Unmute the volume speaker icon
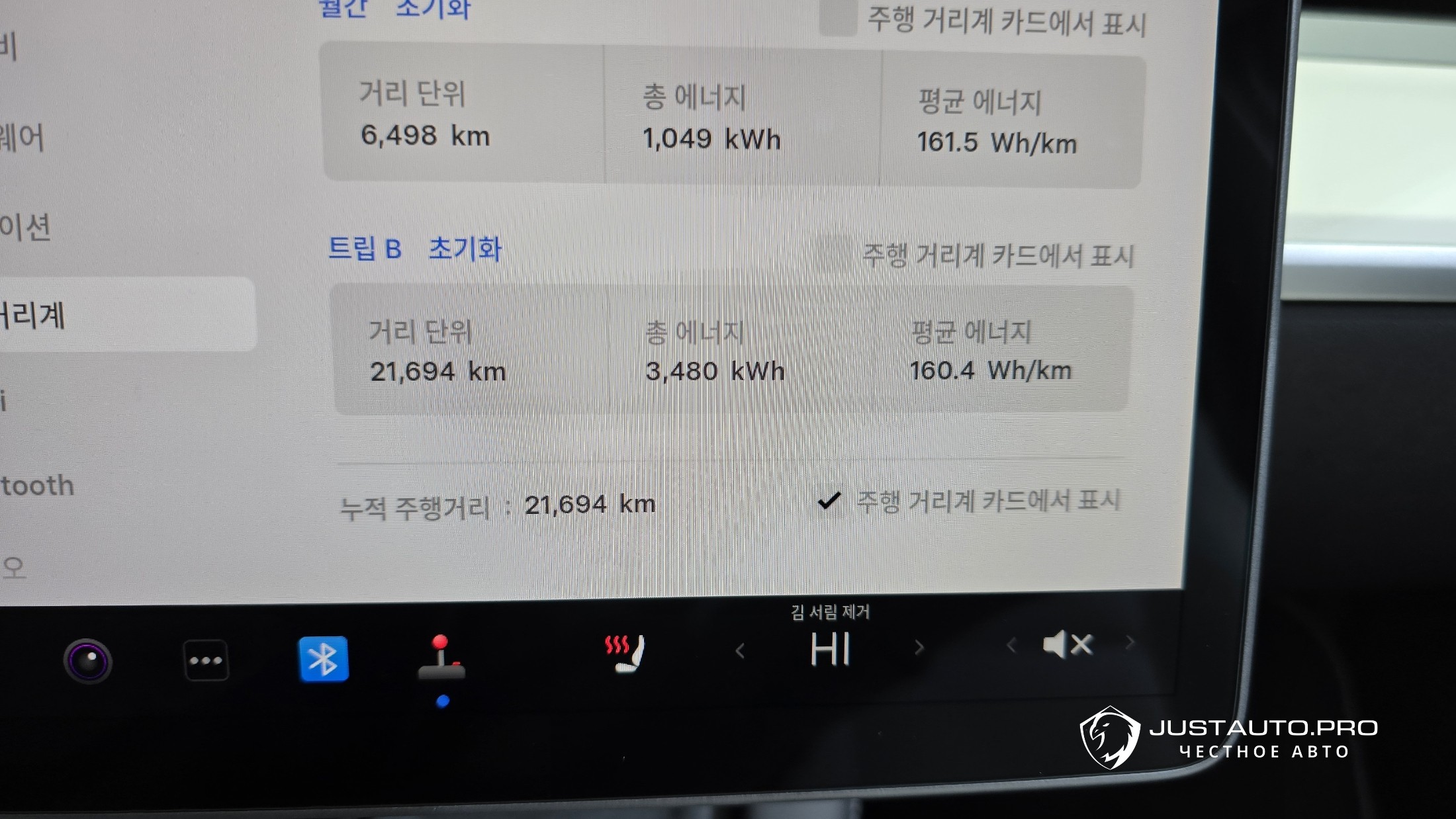The height and width of the screenshot is (819, 1456). coord(1067,644)
